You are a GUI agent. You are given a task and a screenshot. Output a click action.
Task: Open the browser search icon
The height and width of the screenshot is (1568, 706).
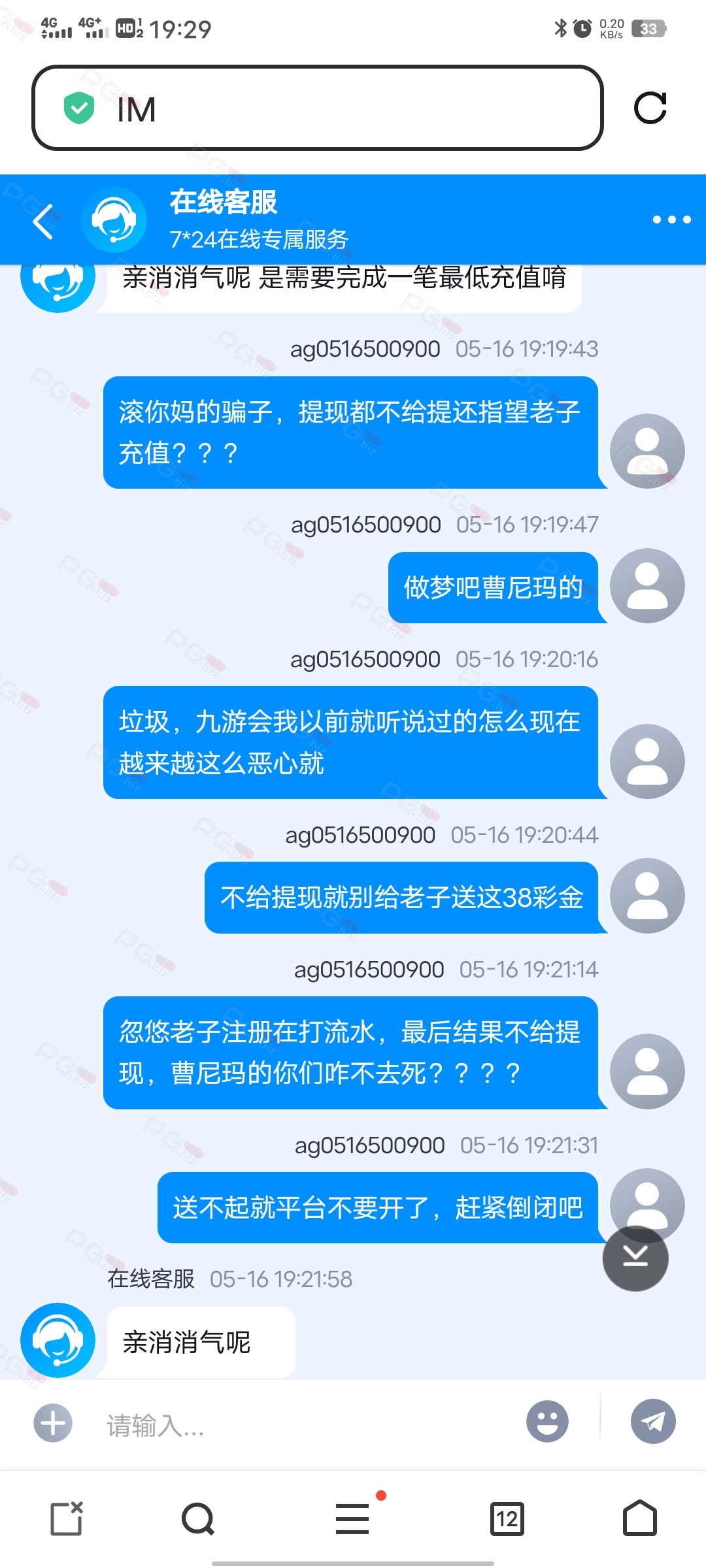coord(198,1518)
